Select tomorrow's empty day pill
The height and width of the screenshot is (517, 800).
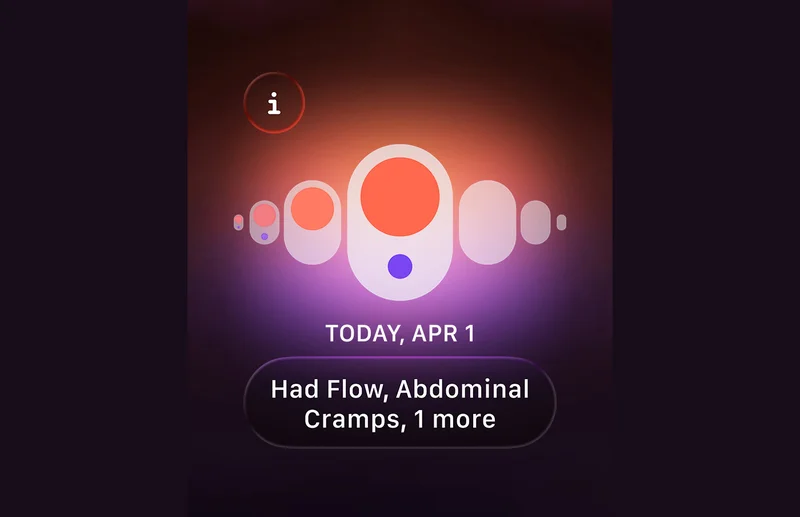tap(487, 222)
